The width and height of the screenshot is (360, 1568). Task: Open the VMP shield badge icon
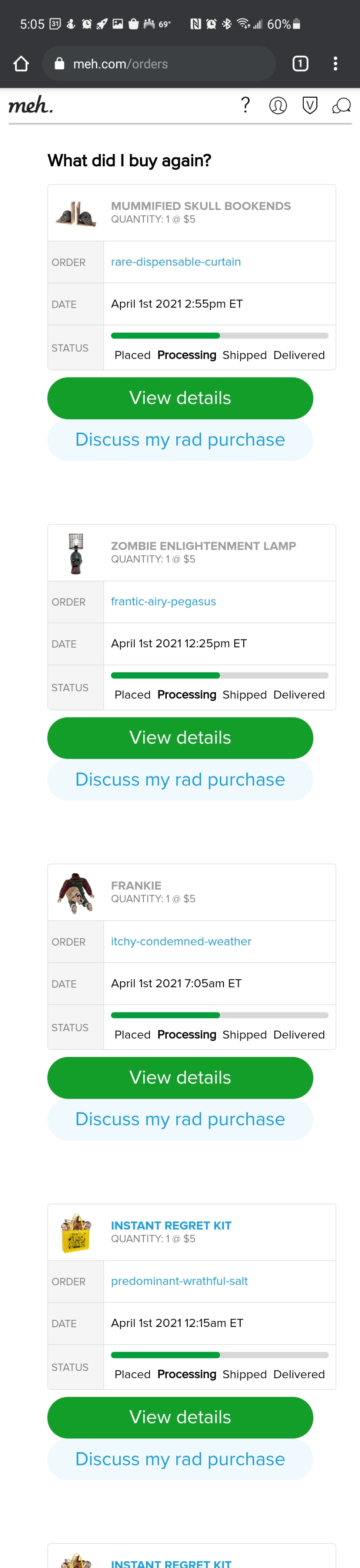tap(310, 106)
